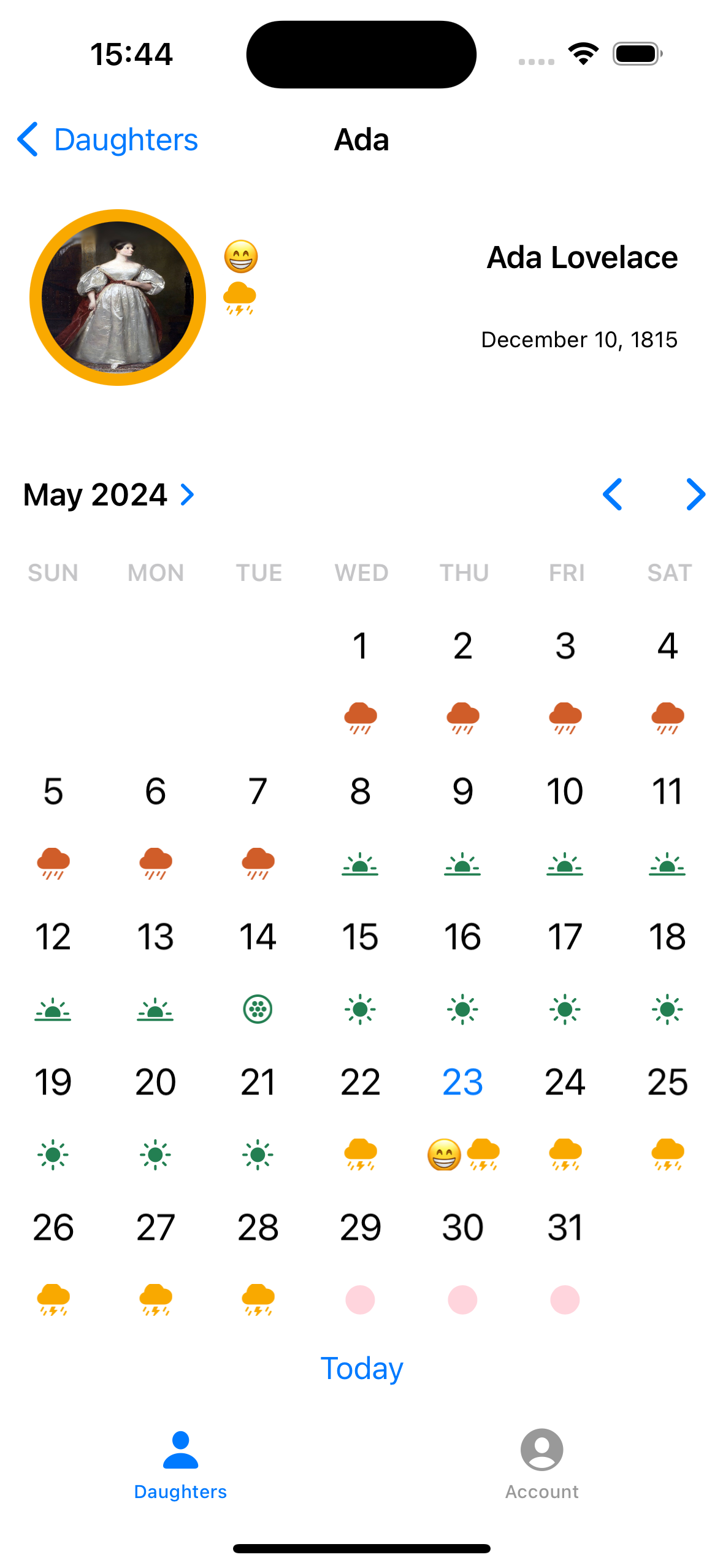723x1568 pixels.
Task: Go to the previous month
Action: click(613, 494)
